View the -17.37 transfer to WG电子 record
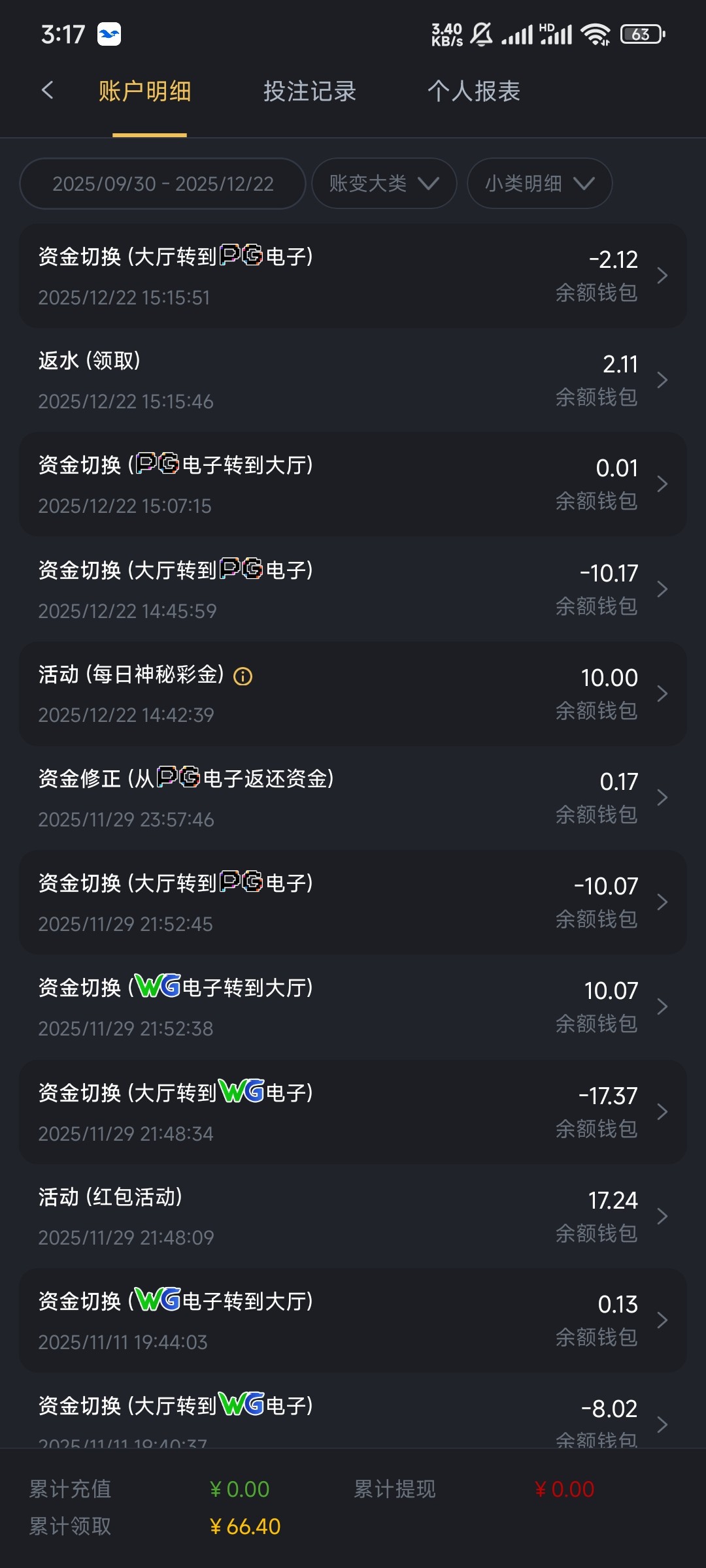The height and width of the screenshot is (1568, 706). point(353,1112)
